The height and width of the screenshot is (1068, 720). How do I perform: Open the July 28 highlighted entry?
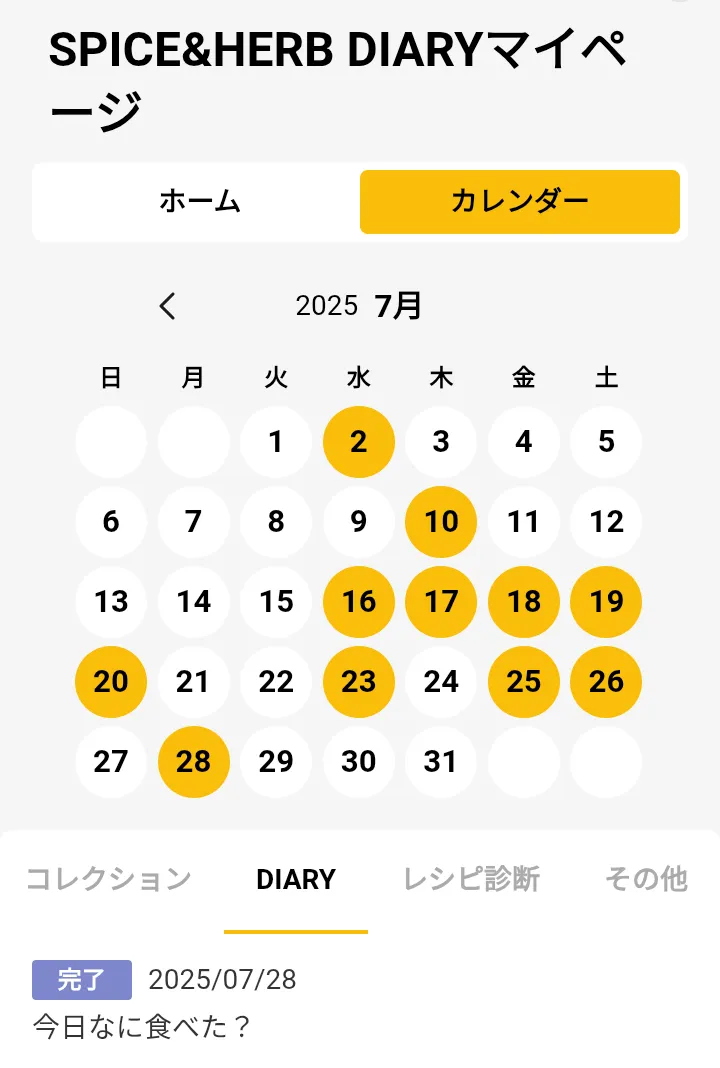pos(193,762)
